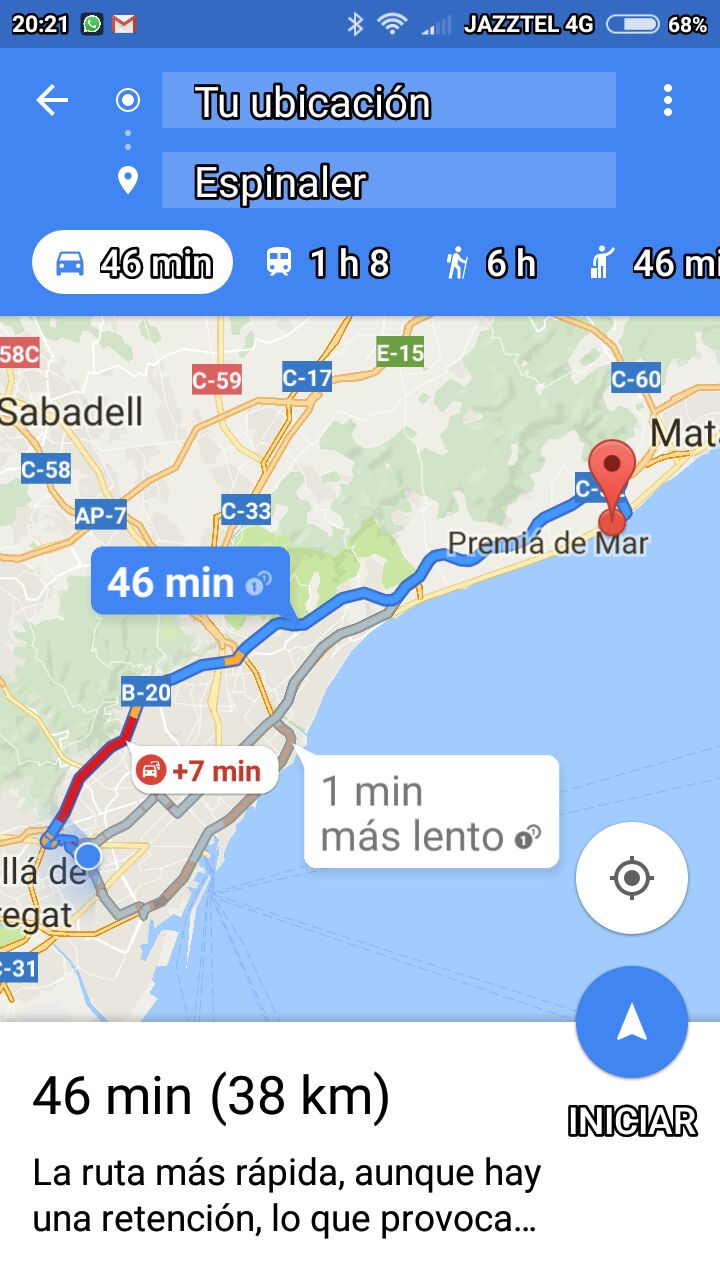Switch to walking mode showing 6 h

490,263
